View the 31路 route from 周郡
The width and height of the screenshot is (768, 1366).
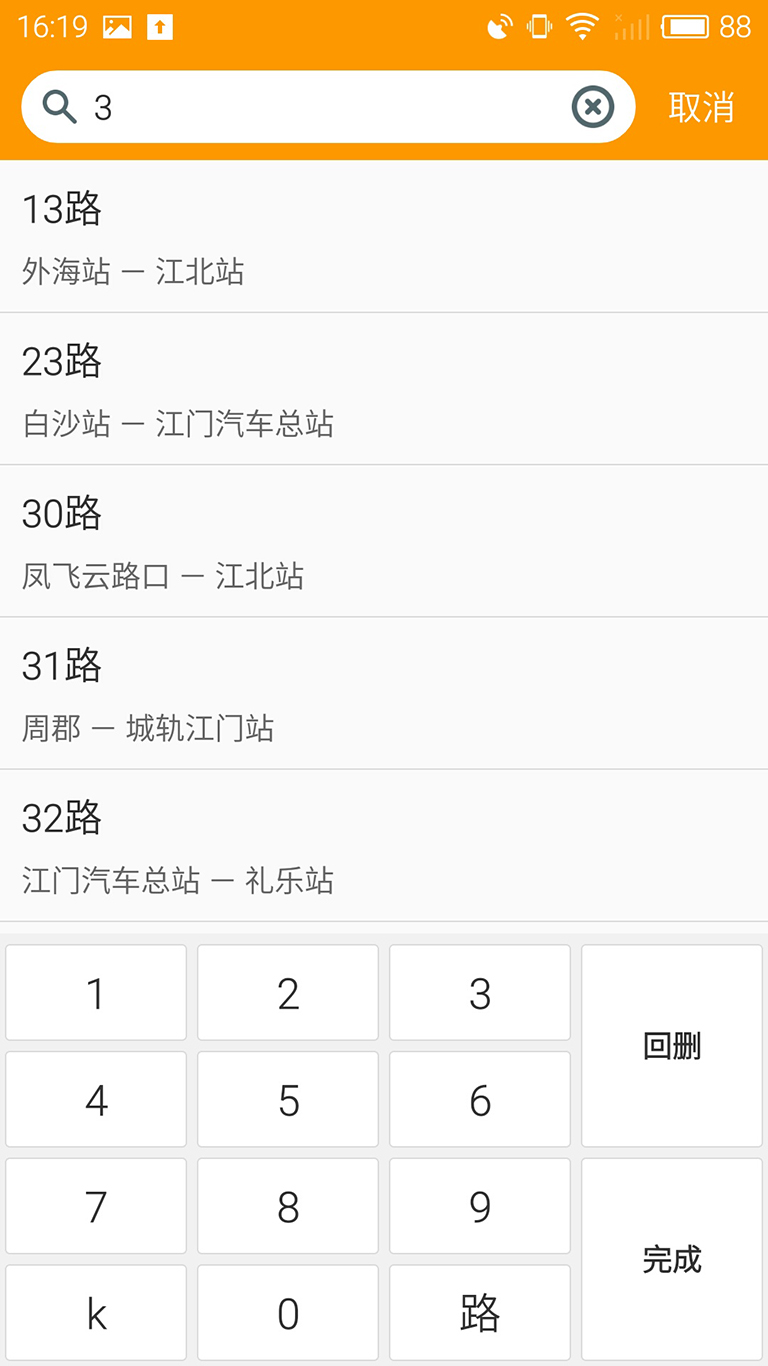pos(384,693)
